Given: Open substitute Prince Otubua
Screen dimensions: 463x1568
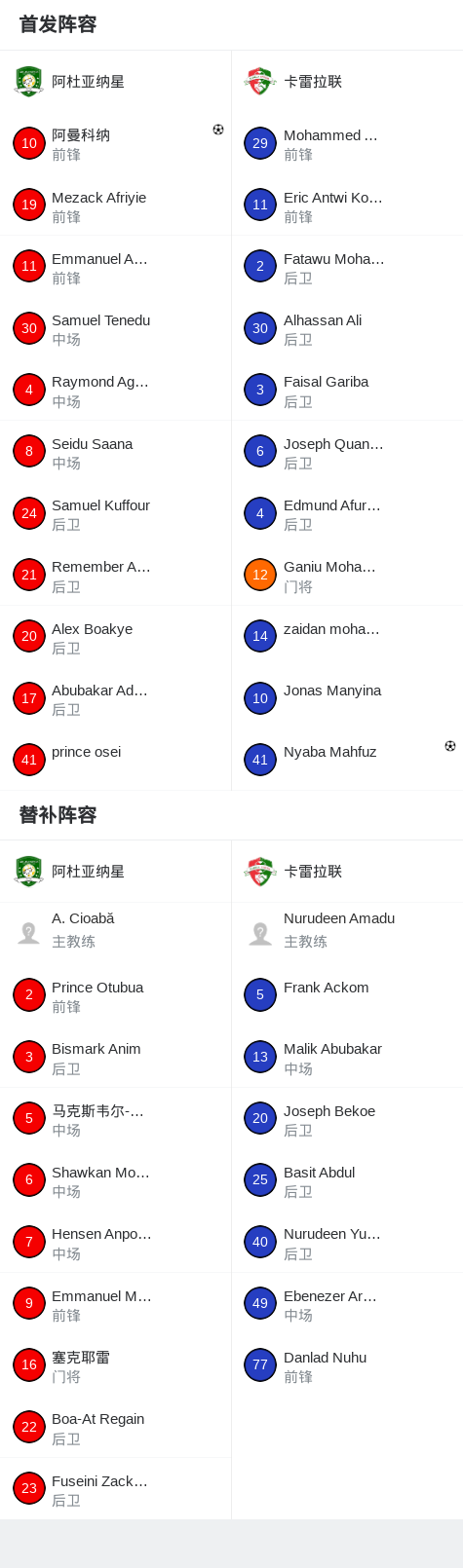Looking at the screenshot, I should [115, 995].
